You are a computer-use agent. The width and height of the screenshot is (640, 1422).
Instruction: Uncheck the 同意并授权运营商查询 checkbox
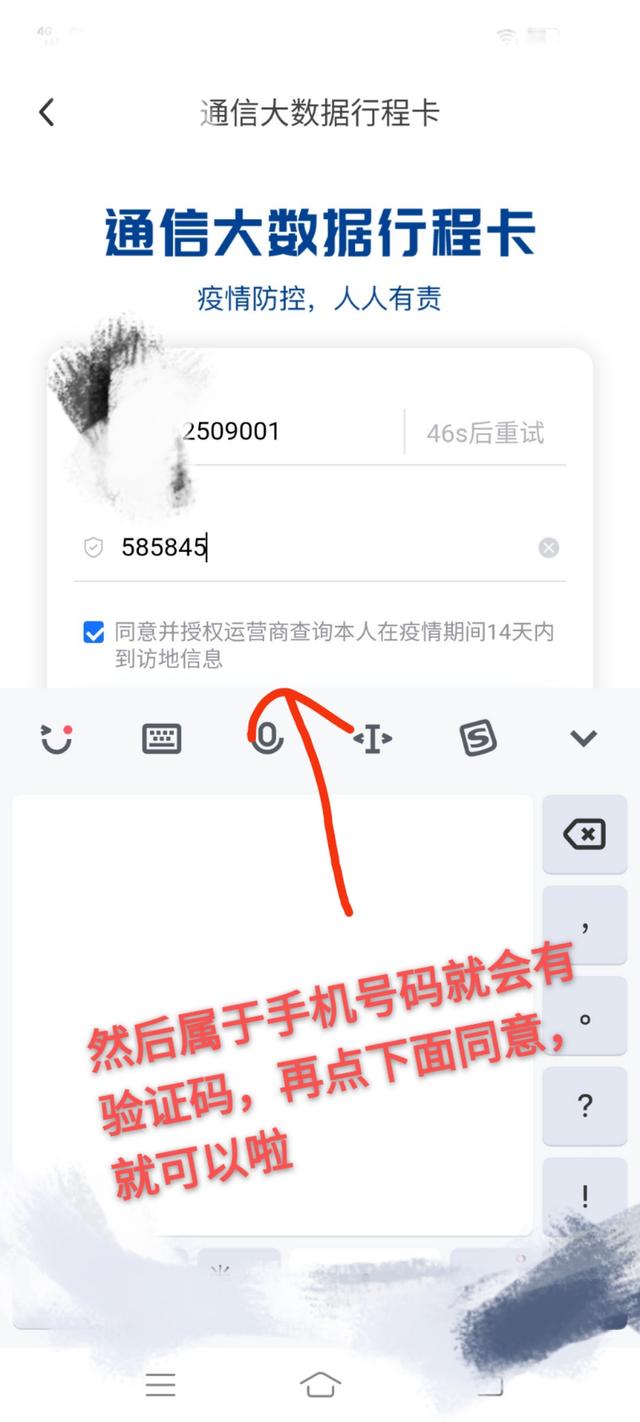(x=94, y=632)
